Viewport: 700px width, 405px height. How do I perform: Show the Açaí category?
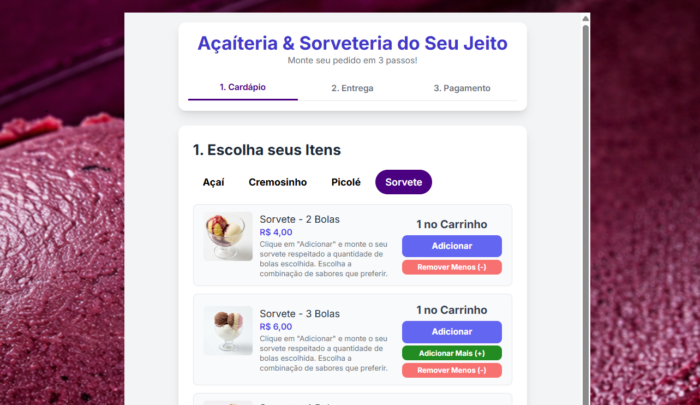213,182
